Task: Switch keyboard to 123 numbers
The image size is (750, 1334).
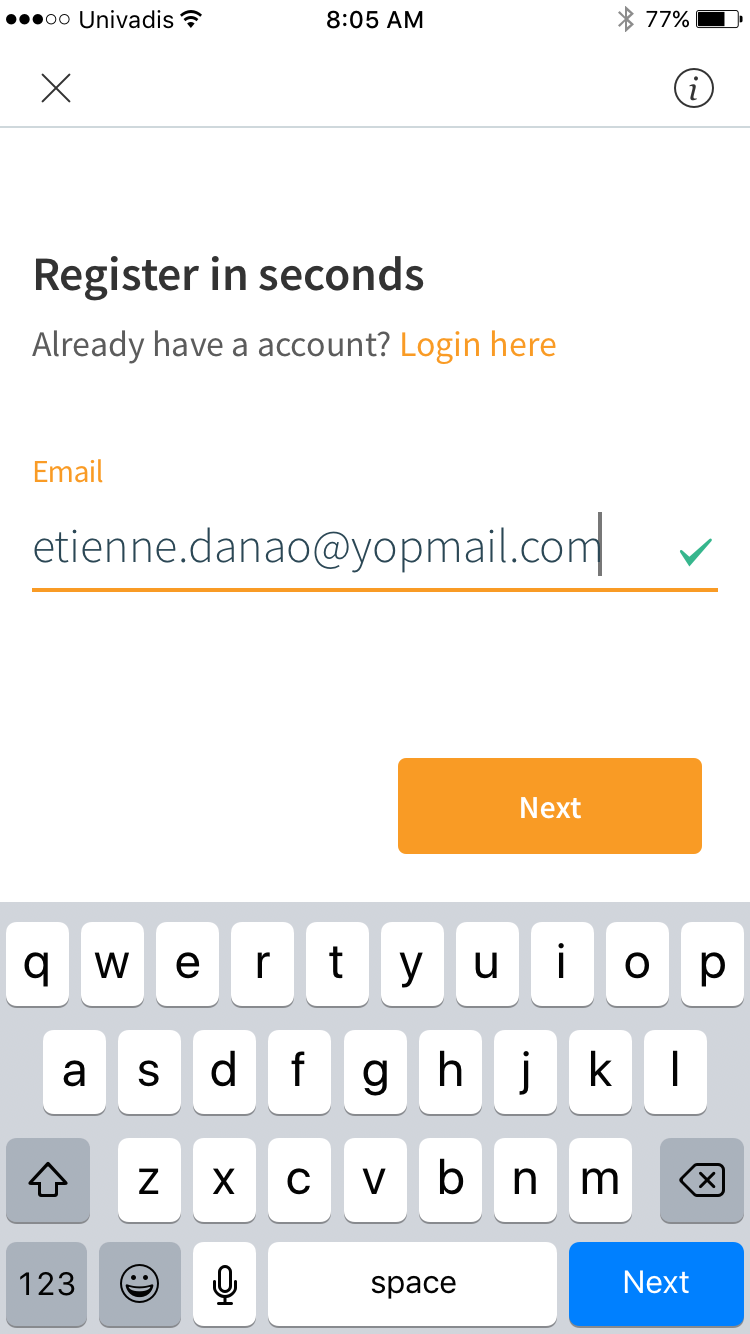Action: 47,1282
